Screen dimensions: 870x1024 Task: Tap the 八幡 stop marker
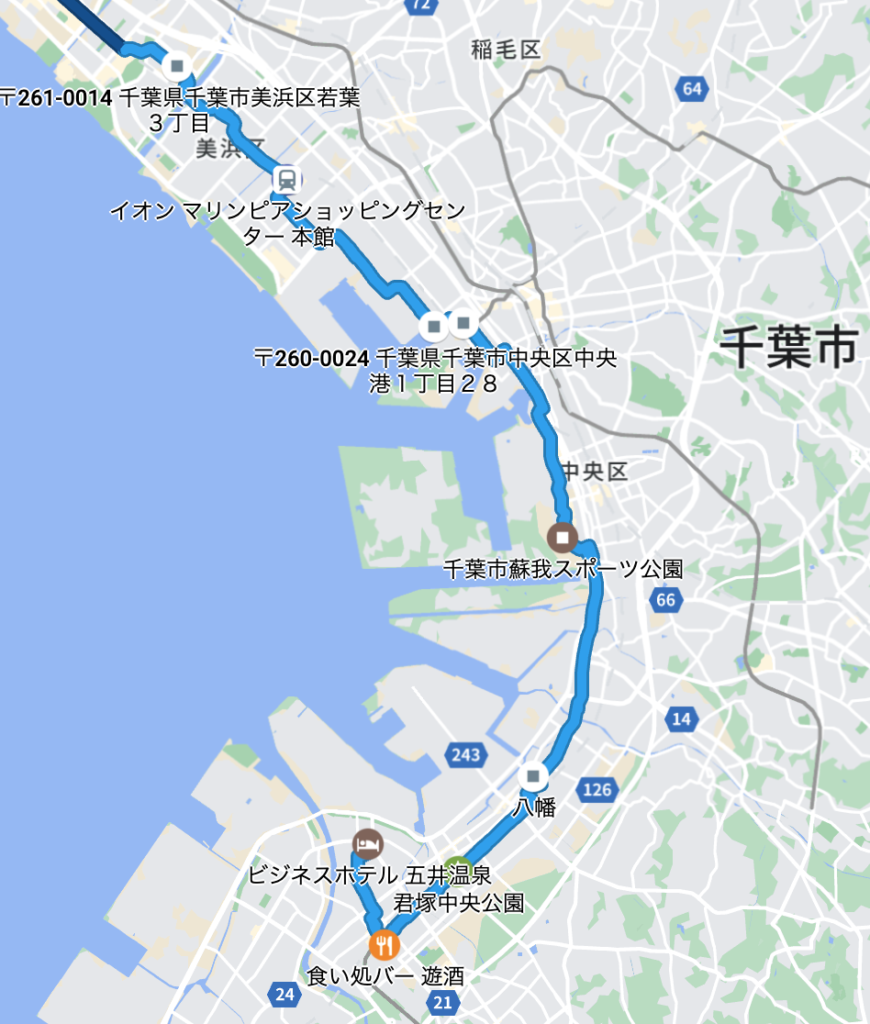click(x=534, y=776)
